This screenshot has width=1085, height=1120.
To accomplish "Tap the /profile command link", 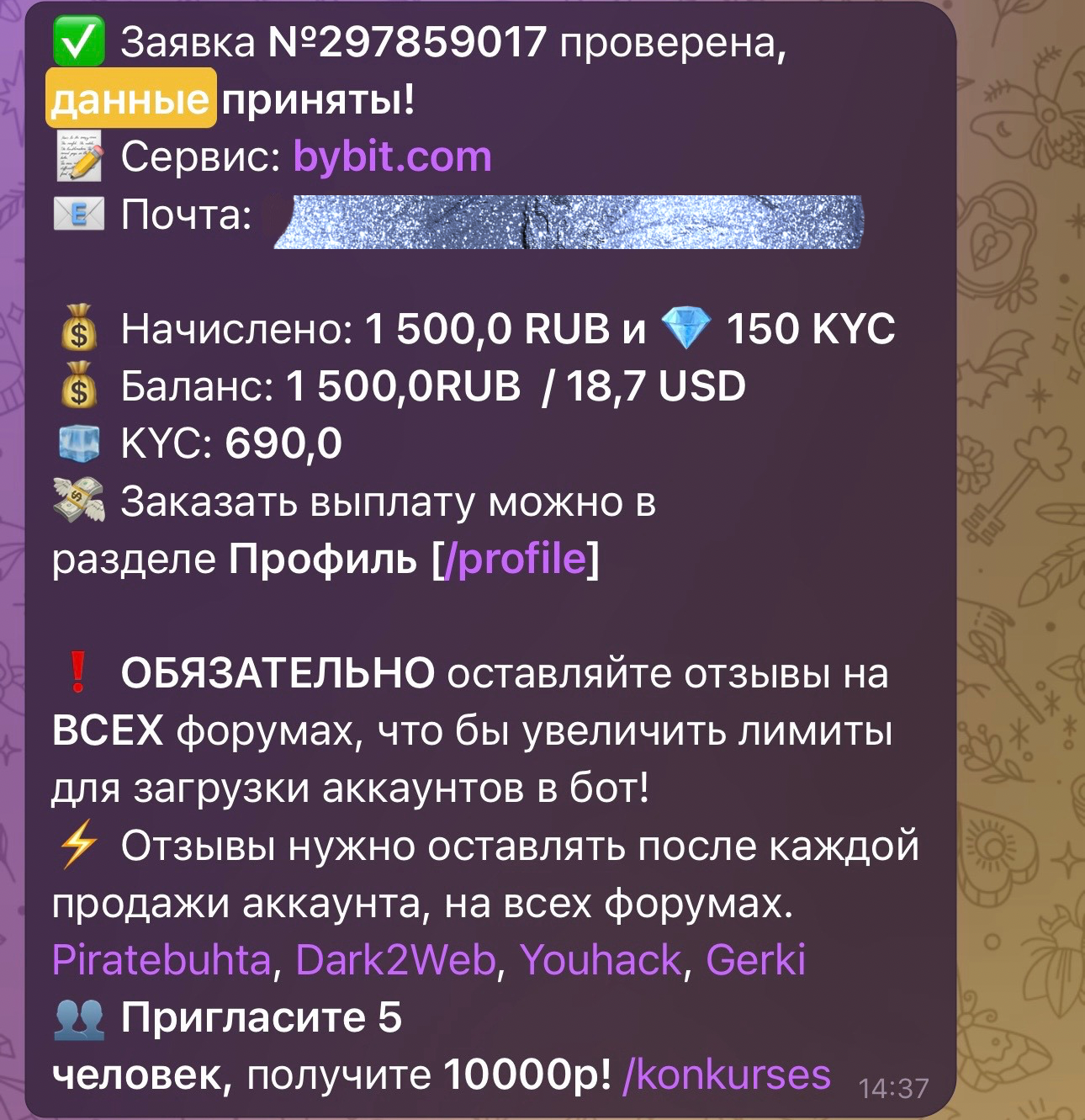I will click(515, 559).
